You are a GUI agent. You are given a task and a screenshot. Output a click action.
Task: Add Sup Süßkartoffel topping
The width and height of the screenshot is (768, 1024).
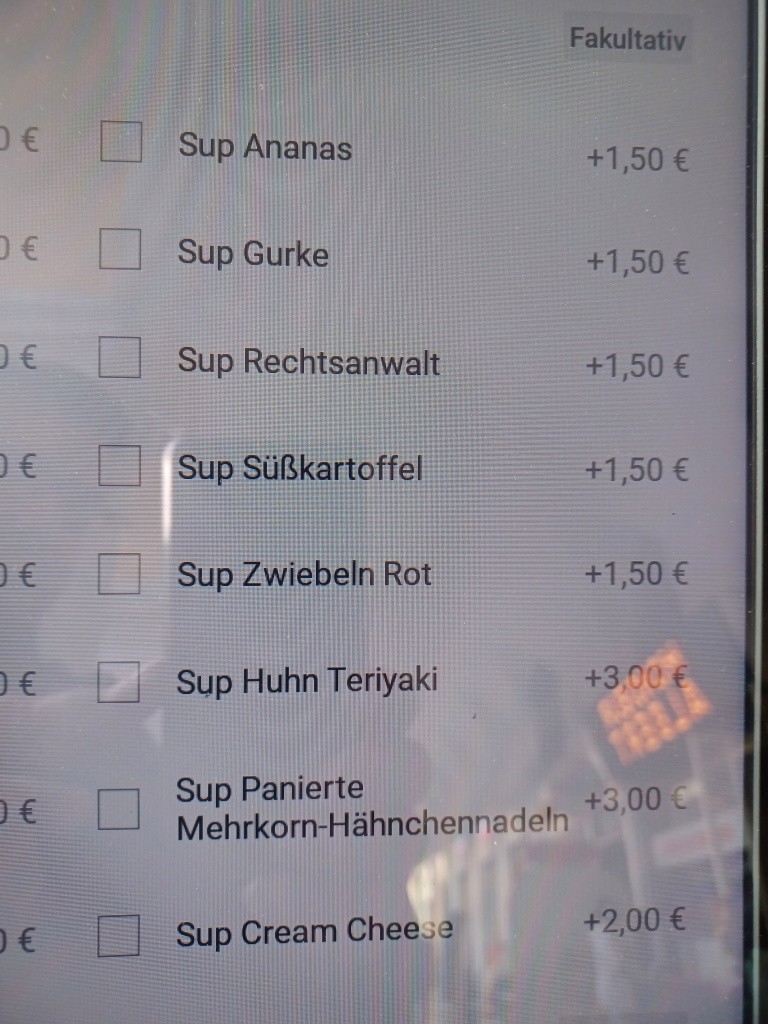(120, 465)
